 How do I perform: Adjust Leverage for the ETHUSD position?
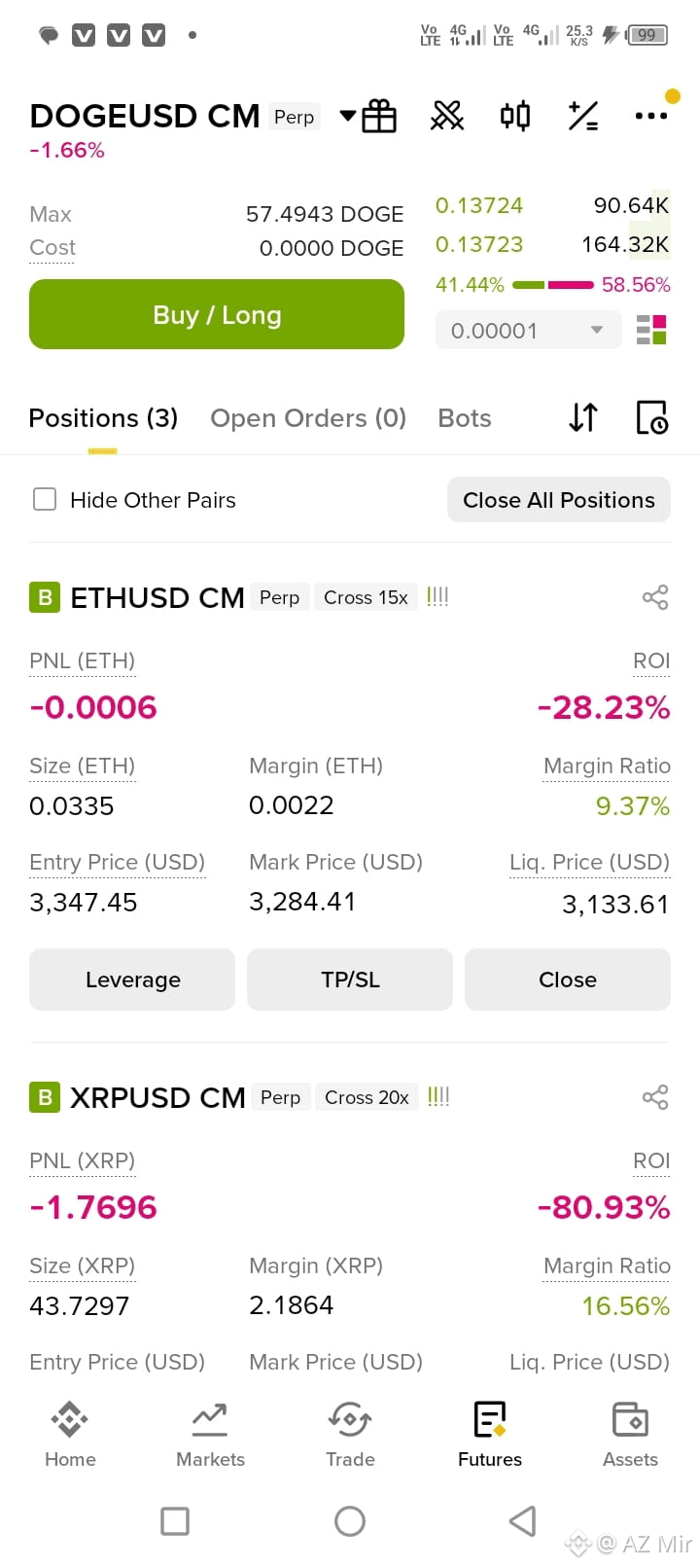click(132, 980)
